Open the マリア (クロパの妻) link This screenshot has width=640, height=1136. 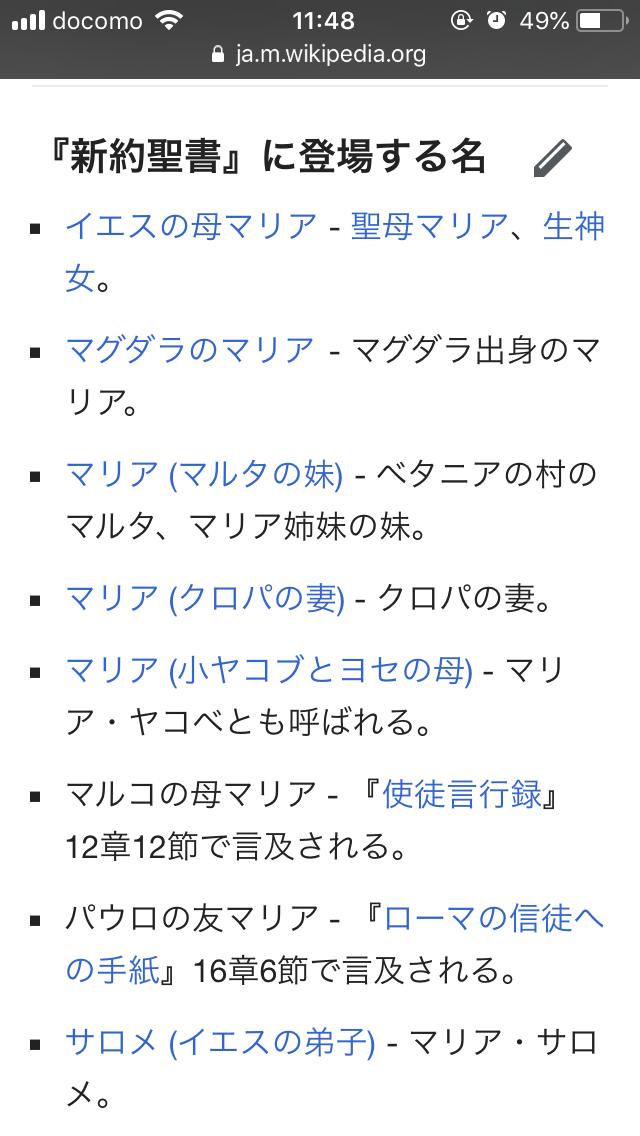(x=205, y=598)
